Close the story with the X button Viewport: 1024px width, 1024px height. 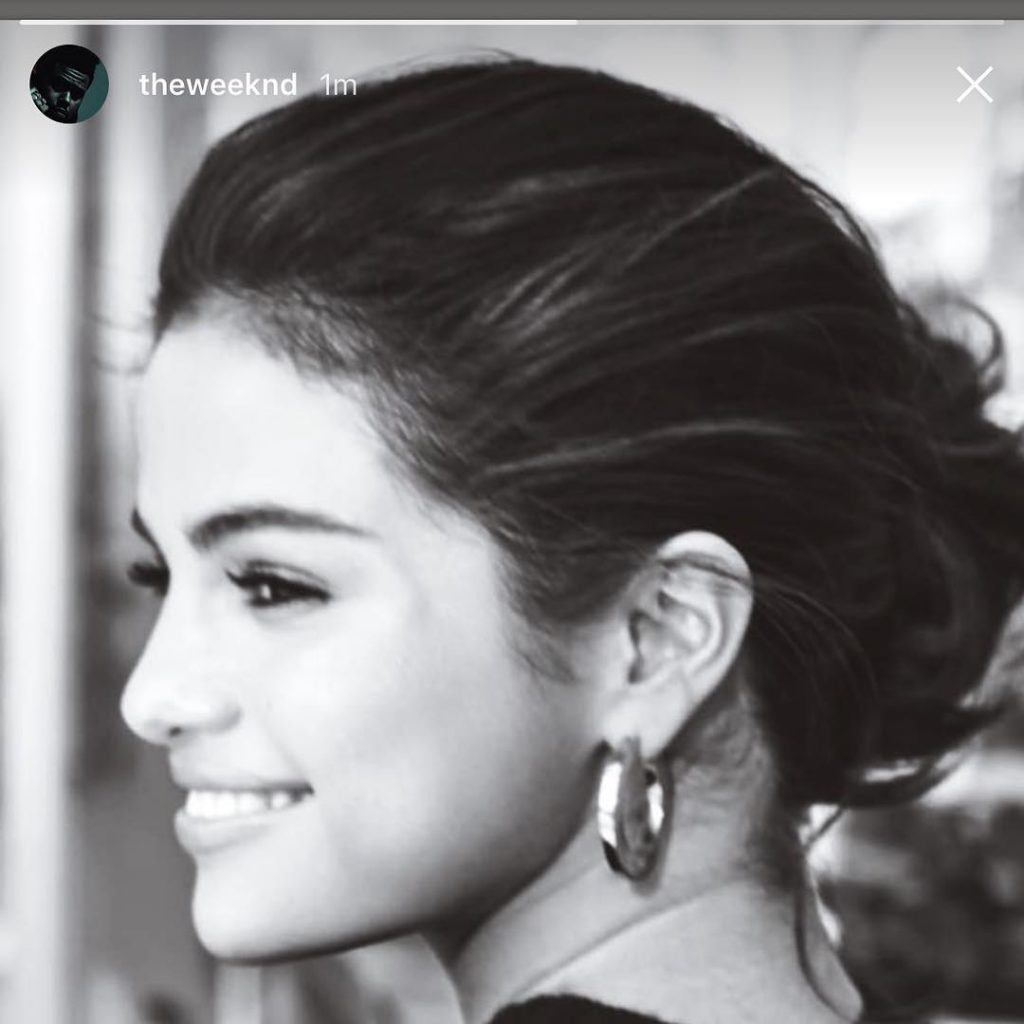974,85
